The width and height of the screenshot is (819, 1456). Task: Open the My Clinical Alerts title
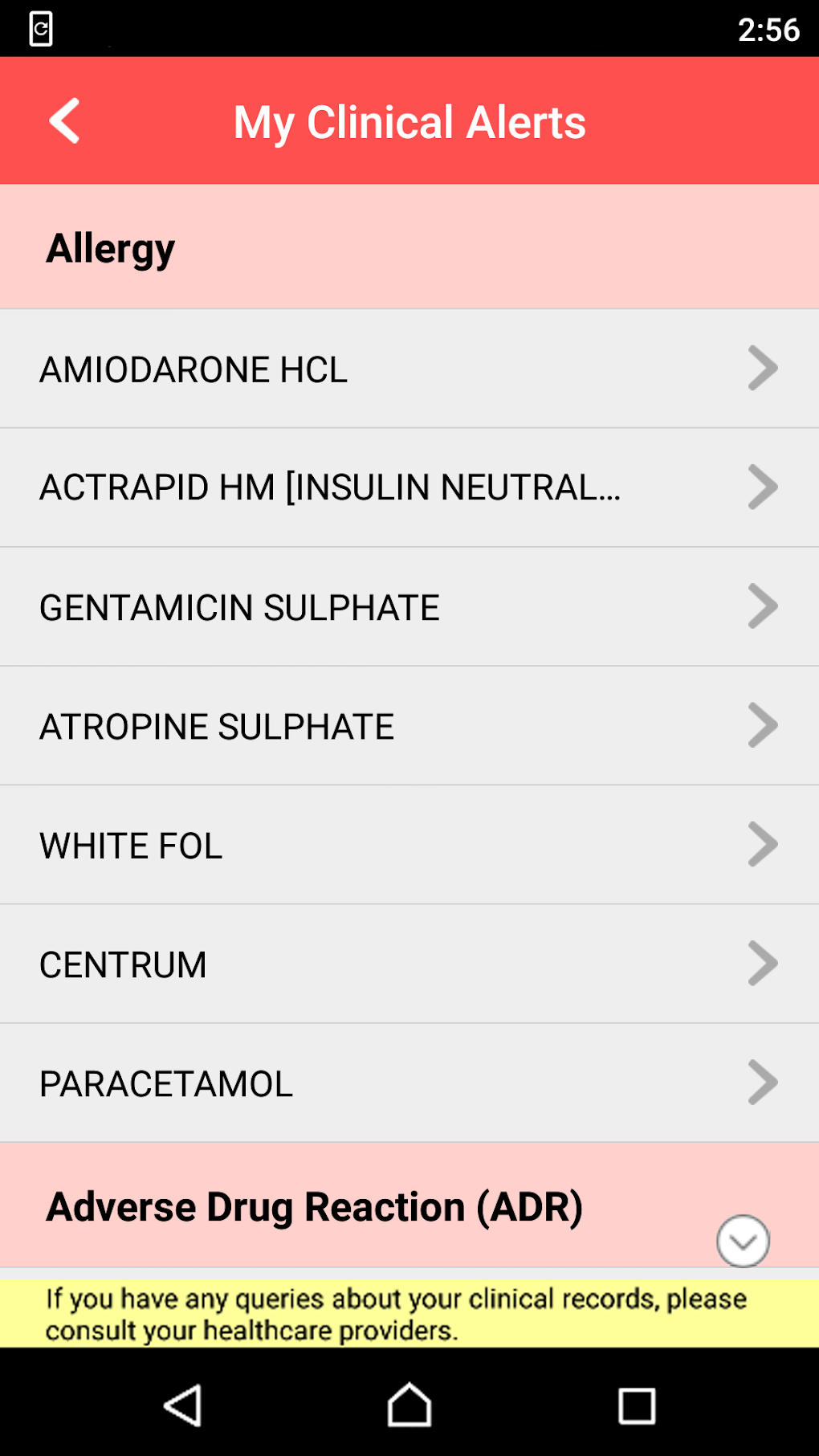click(x=409, y=121)
